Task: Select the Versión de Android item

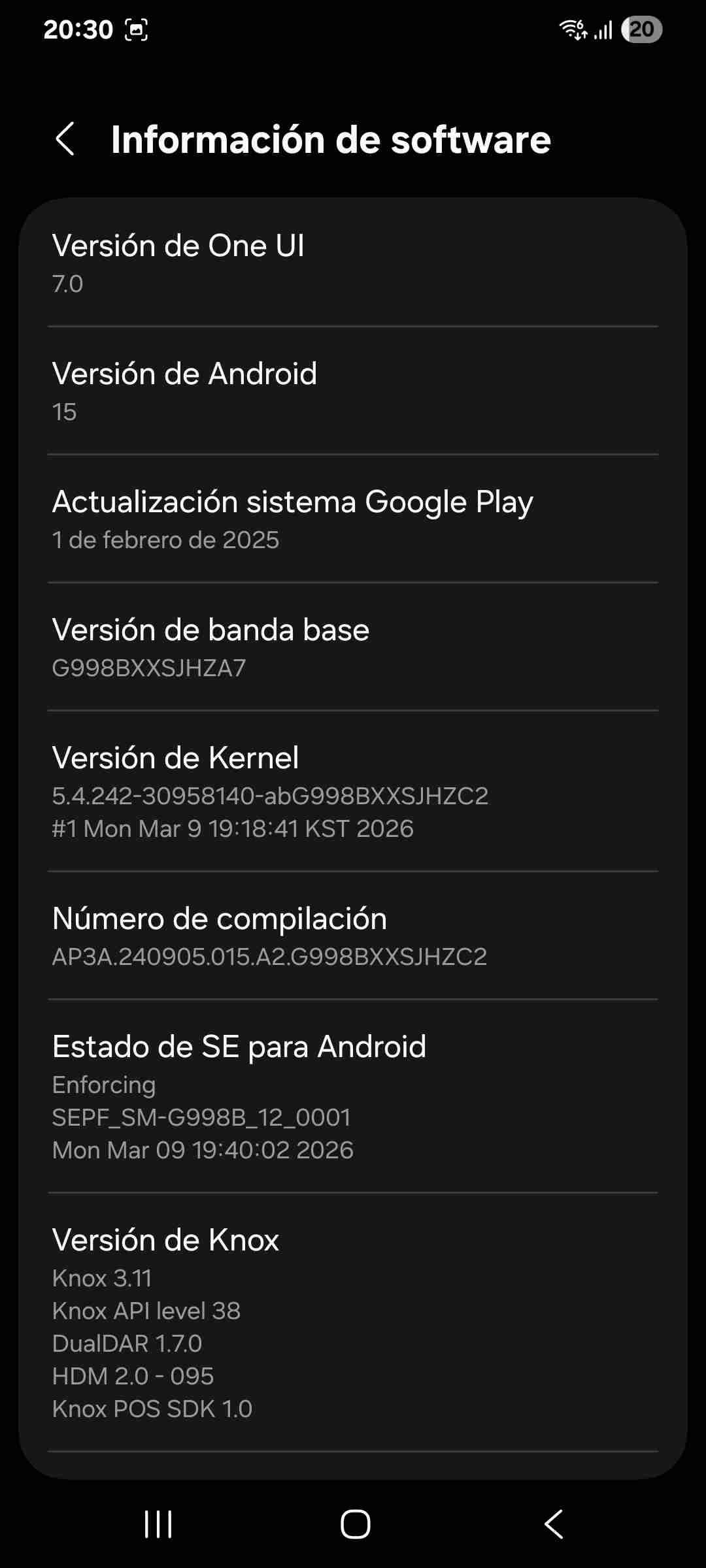Action: [x=353, y=389]
